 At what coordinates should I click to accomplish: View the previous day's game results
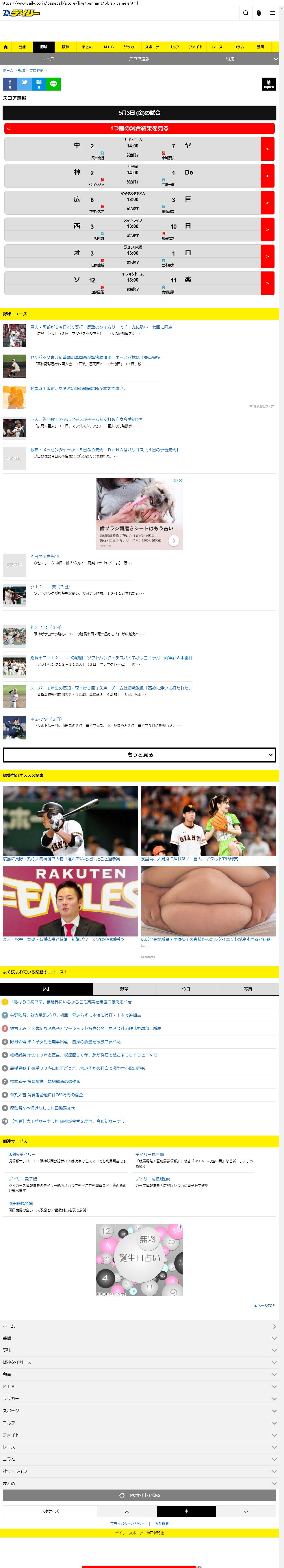[140, 128]
